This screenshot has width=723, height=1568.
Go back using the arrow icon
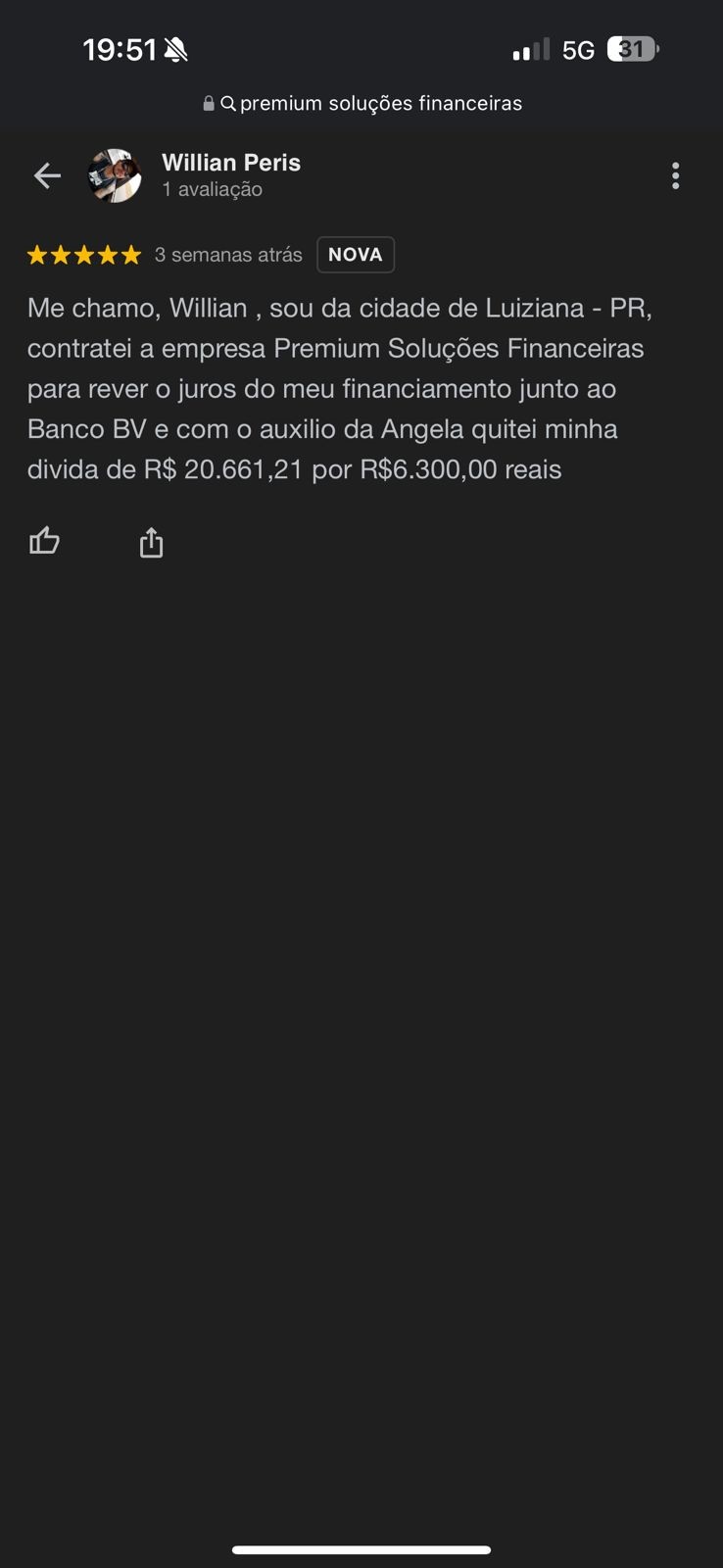click(x=47, y=175)
